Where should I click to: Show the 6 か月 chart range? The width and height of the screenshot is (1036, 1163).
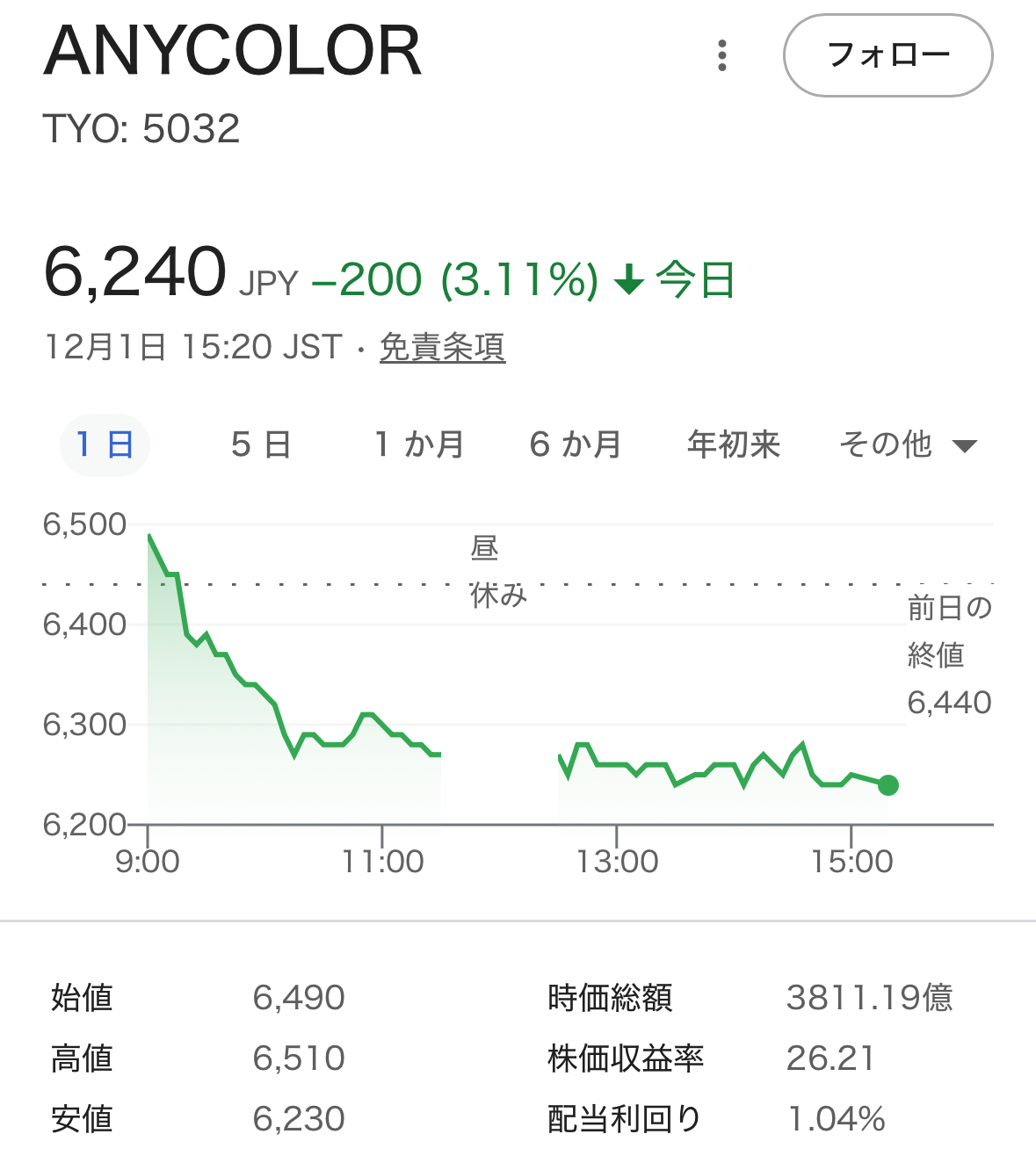point(576,444)
